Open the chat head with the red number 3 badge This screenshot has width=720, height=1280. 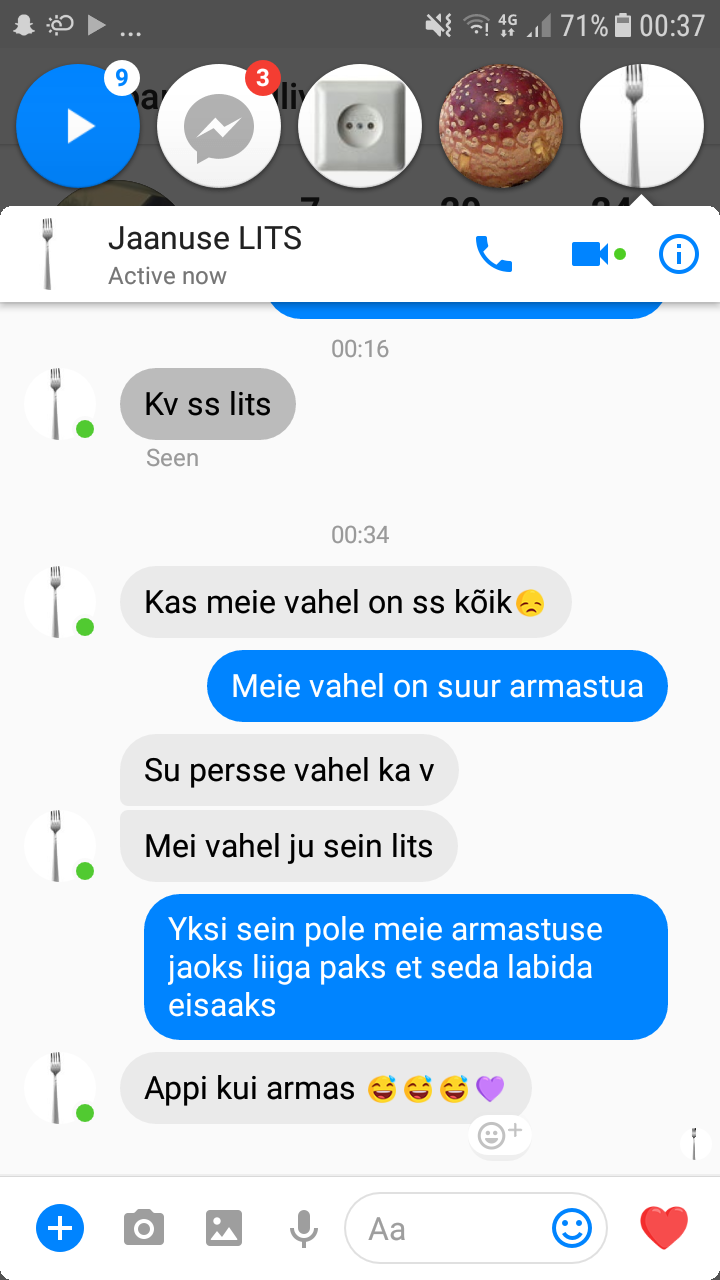click(x=219, y=125)
